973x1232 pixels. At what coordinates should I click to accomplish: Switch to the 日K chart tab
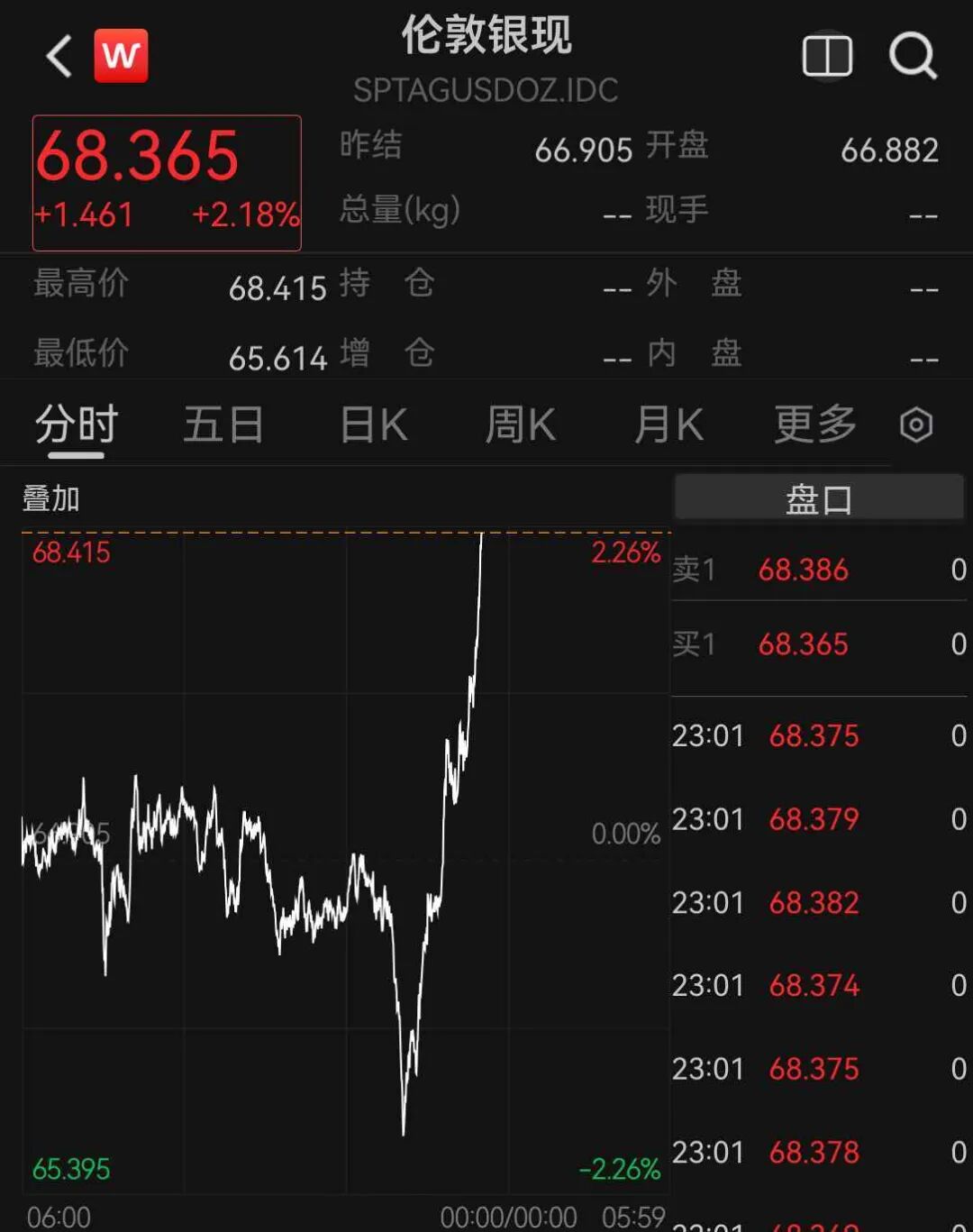[x=374, y=424]
